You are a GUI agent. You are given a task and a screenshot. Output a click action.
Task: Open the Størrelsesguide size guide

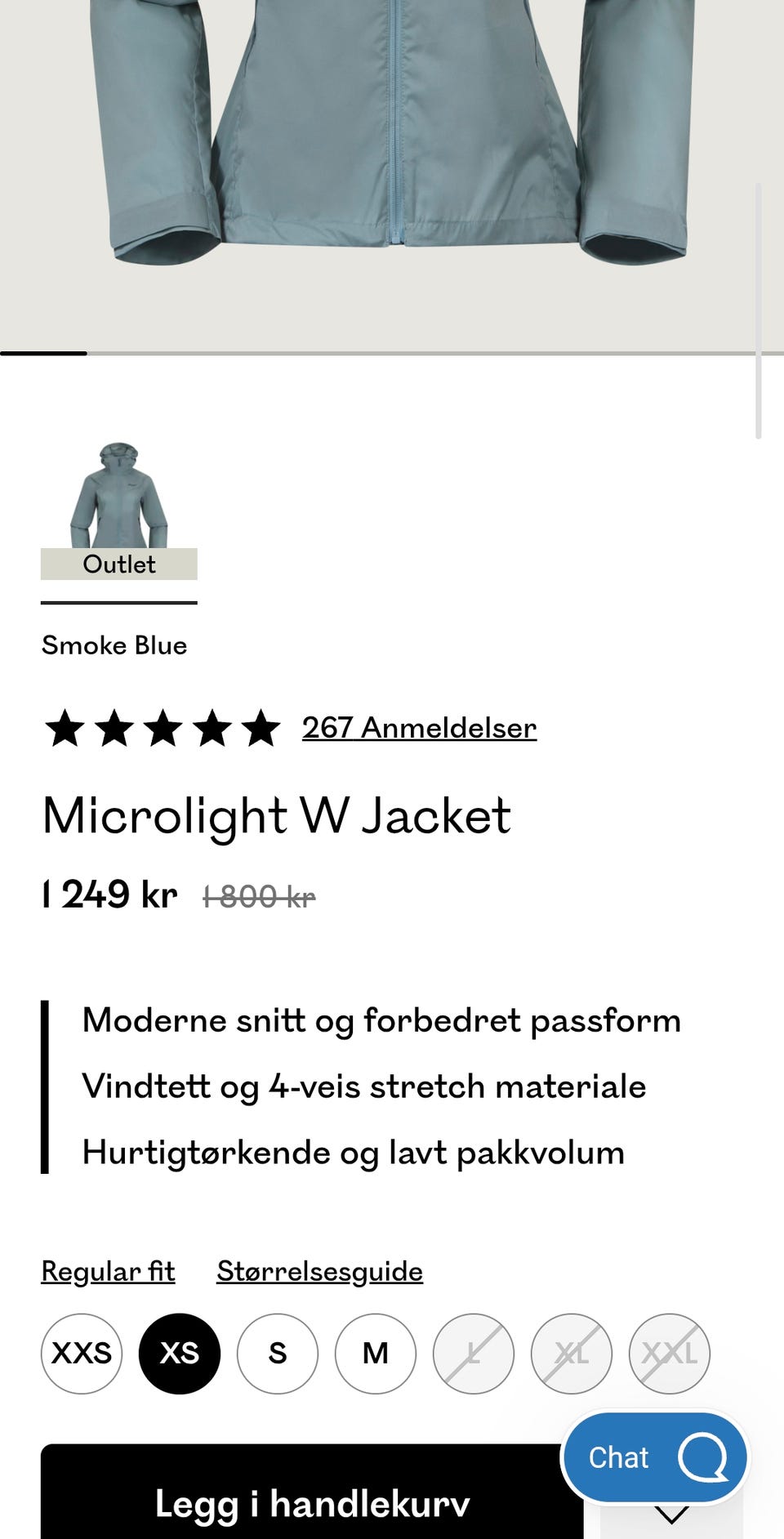click(x=319, y=1272)
